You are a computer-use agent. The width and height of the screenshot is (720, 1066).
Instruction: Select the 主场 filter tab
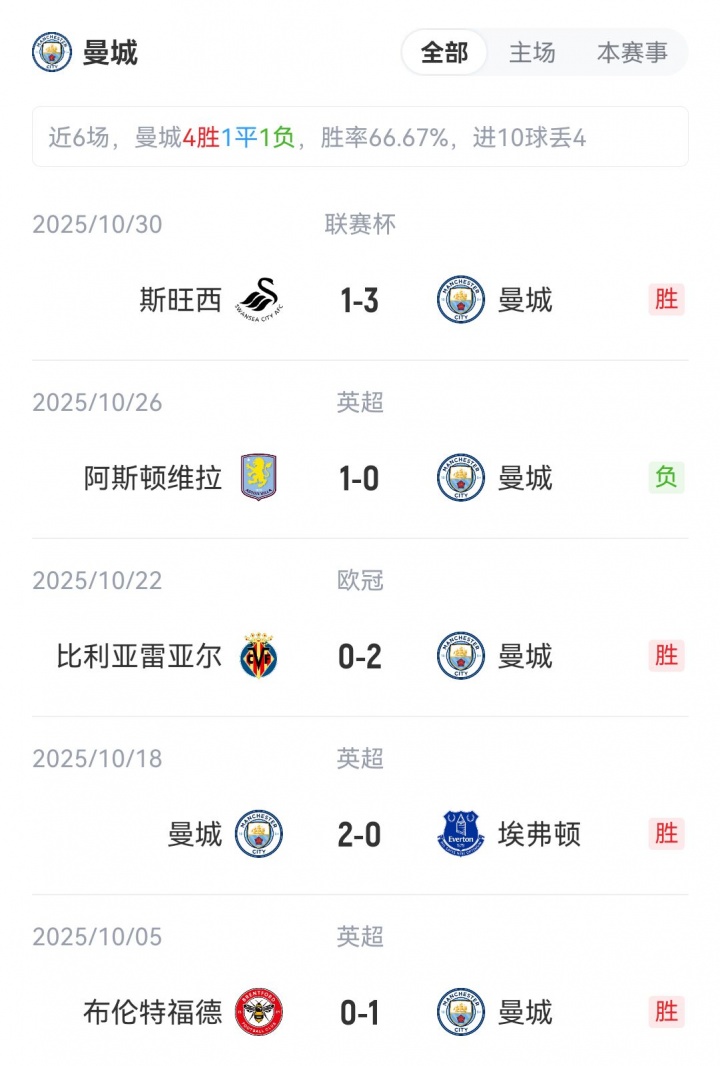[532, 53]
